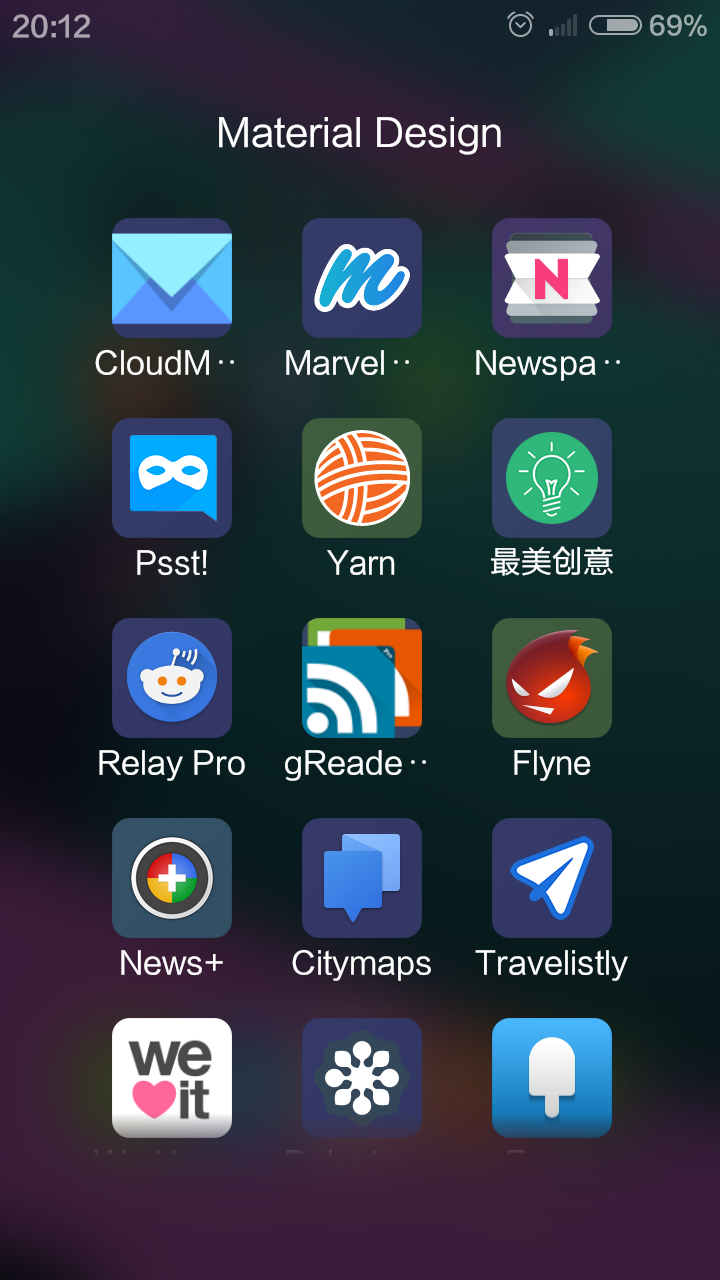720x1280 pixels.
Task: Open the Yarn app
Action: coord(362,478)
